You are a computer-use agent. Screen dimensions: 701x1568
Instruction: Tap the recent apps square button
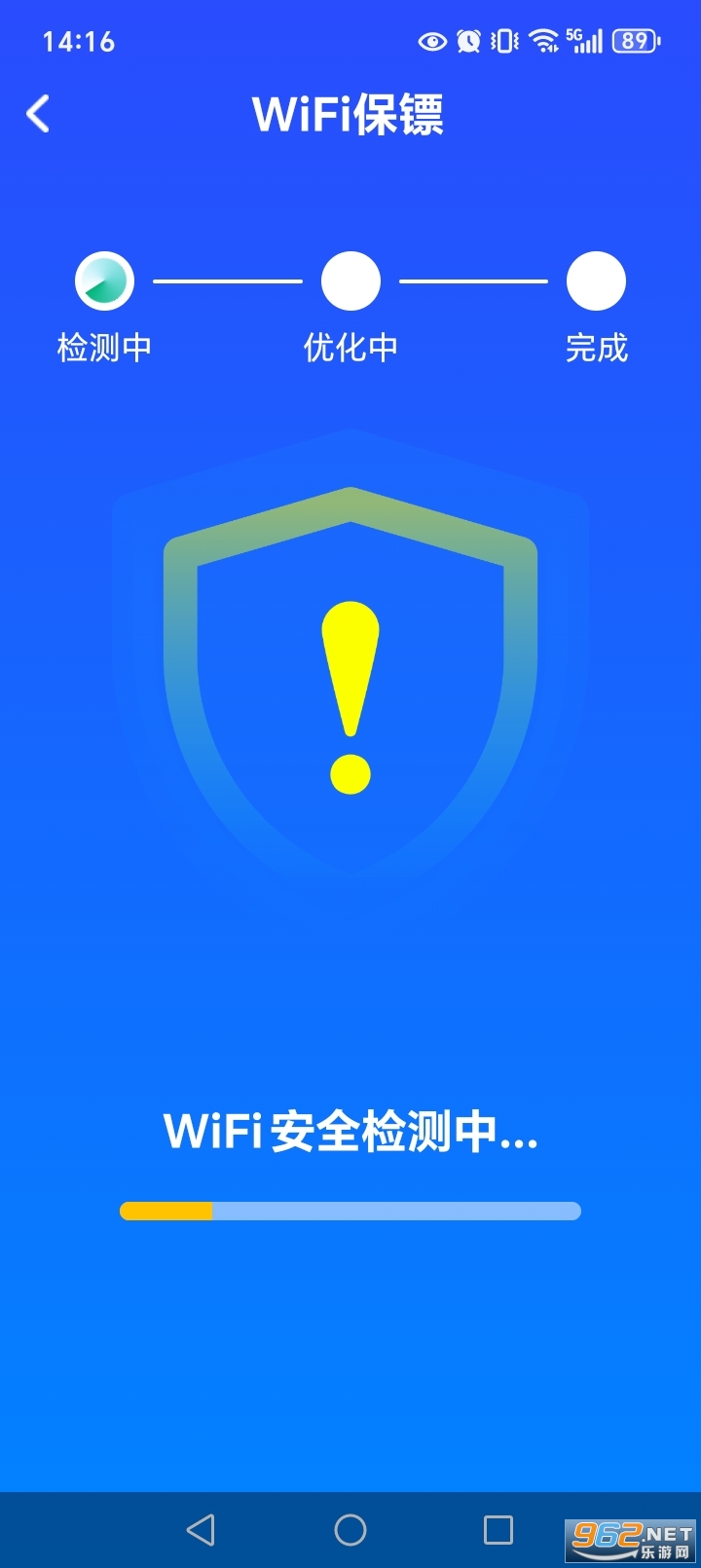(x=498, y=1529)
